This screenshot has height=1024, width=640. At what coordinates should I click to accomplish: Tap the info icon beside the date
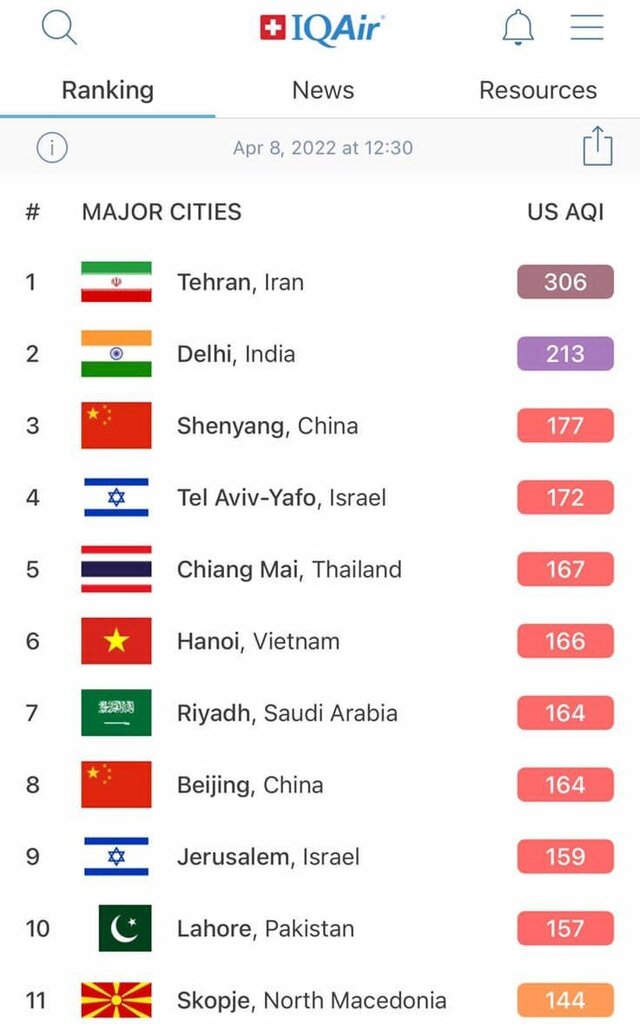pos(52,148)
